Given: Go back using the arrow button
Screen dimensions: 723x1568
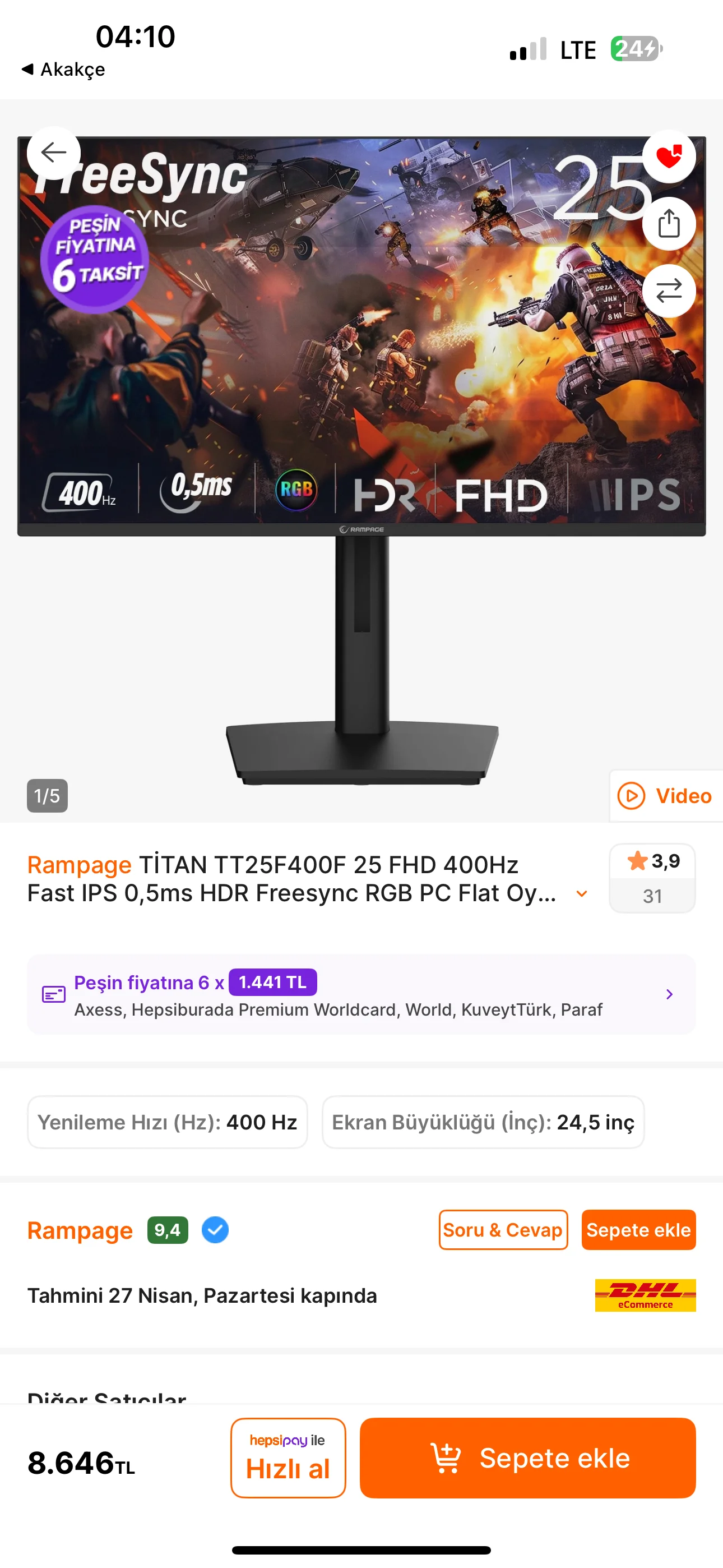Looking at the screenshot, I should click(x=54, y=153).
